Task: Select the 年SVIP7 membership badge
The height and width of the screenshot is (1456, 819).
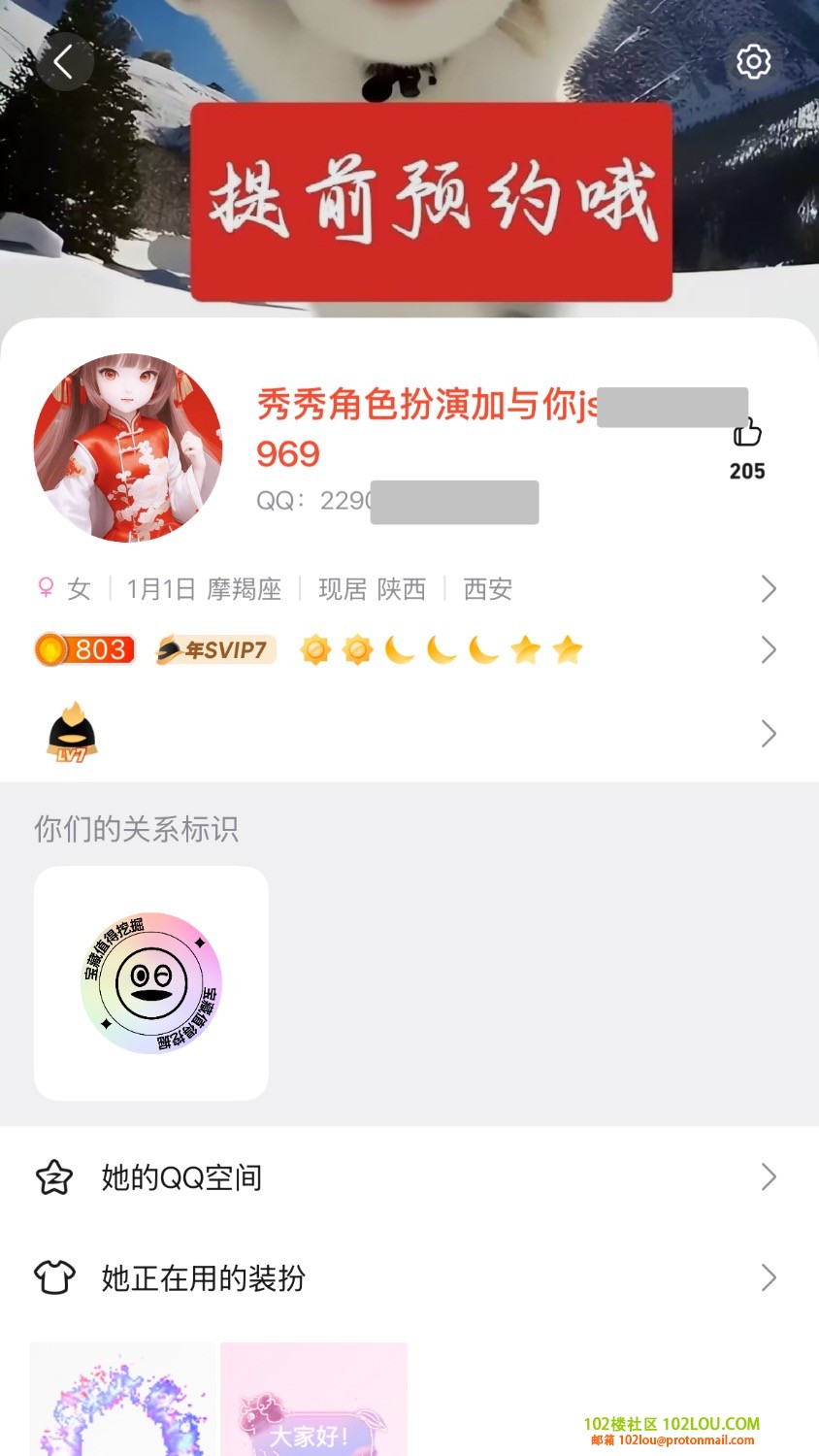Action: coord(213,649)
